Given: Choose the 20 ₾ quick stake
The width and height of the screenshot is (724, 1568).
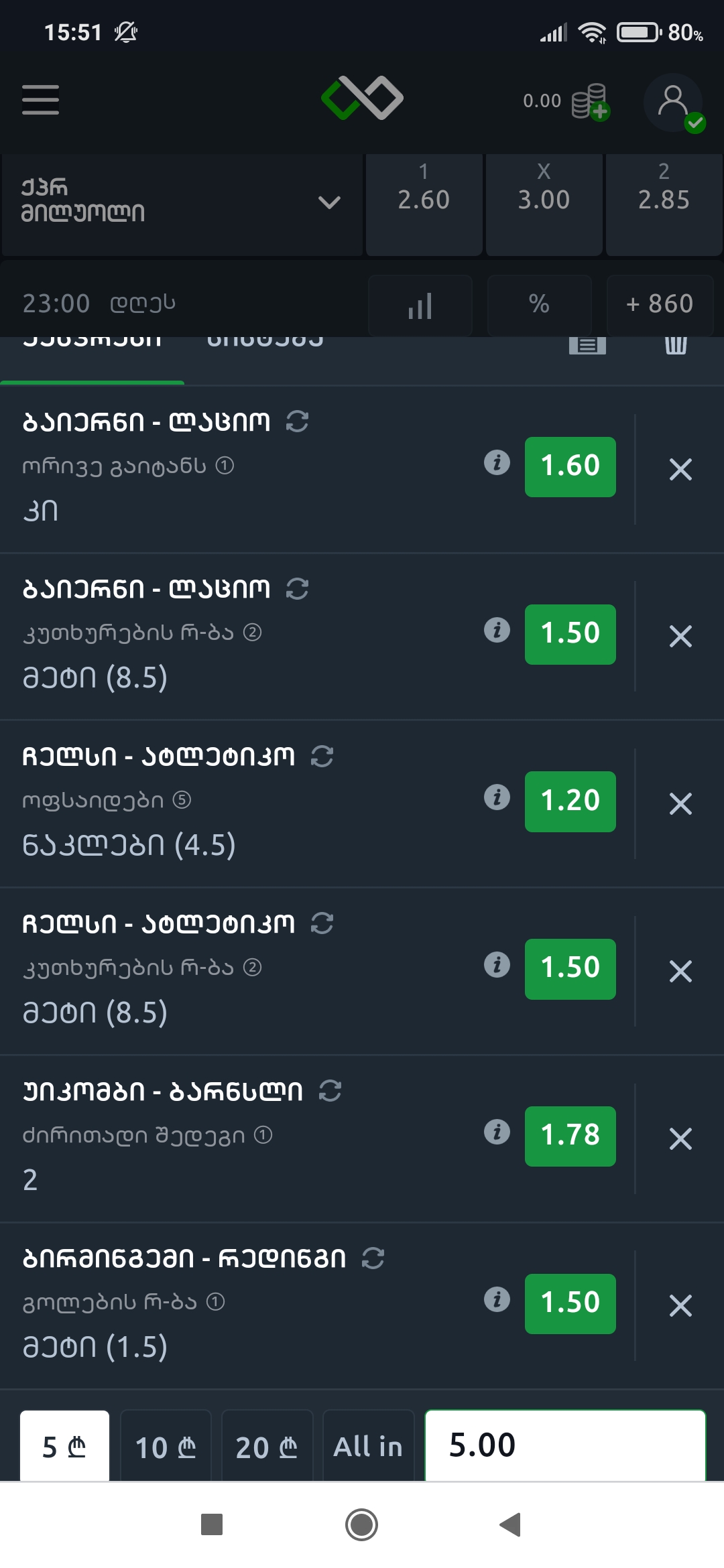Looking at the screenshot, I should coord(267,1447).
